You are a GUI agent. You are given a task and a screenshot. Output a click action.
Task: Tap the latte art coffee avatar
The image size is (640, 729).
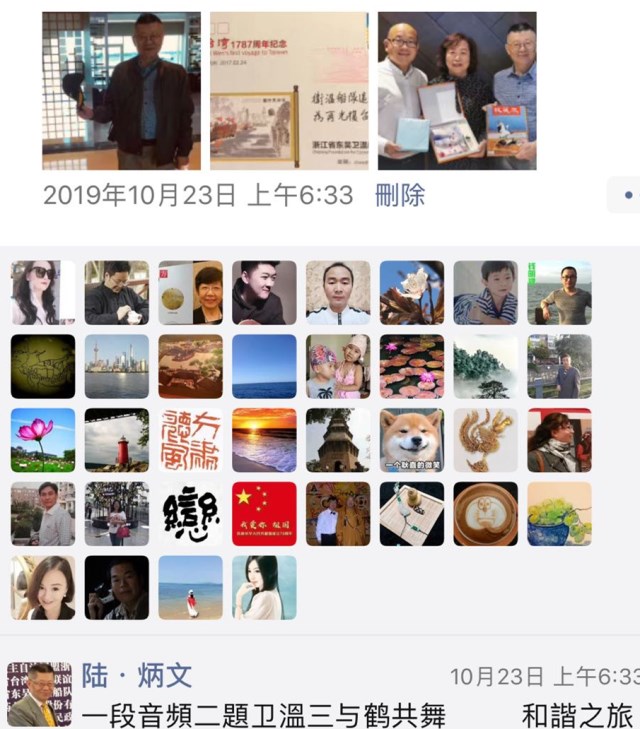click(486, 514)
